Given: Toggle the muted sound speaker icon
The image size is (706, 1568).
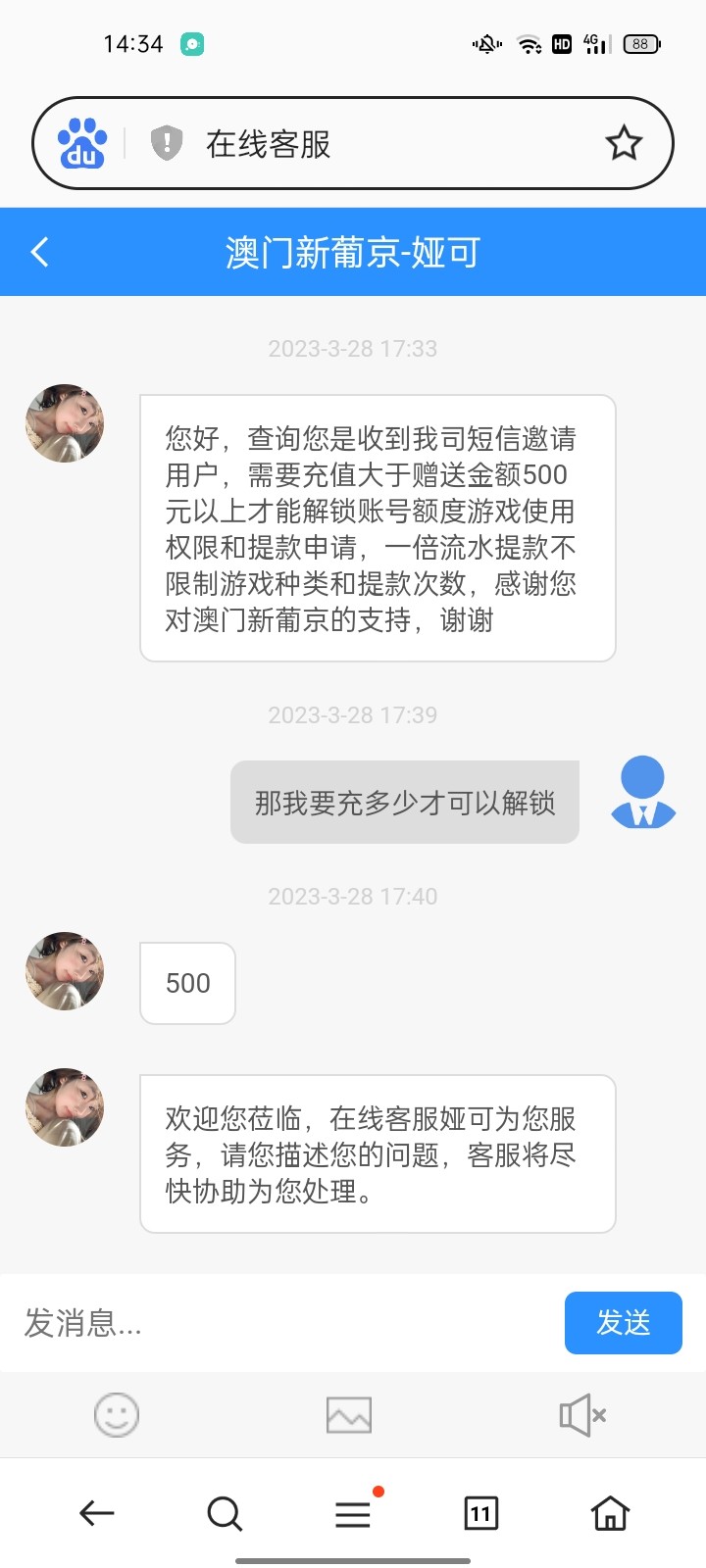Looking at the screenshot, I should point(582,1415).
